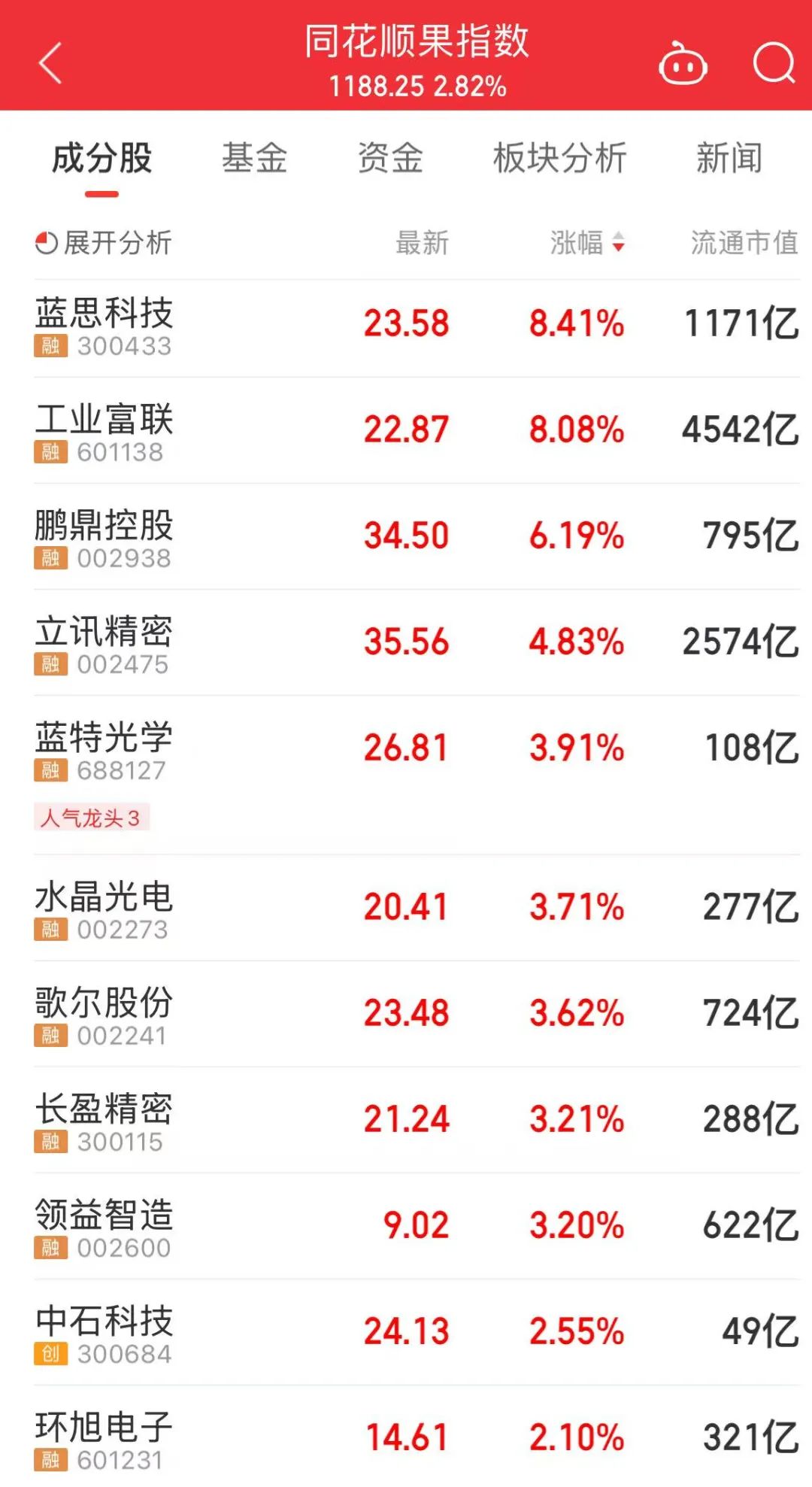Open 水晶光电 stock details

(x=417, y=908)
